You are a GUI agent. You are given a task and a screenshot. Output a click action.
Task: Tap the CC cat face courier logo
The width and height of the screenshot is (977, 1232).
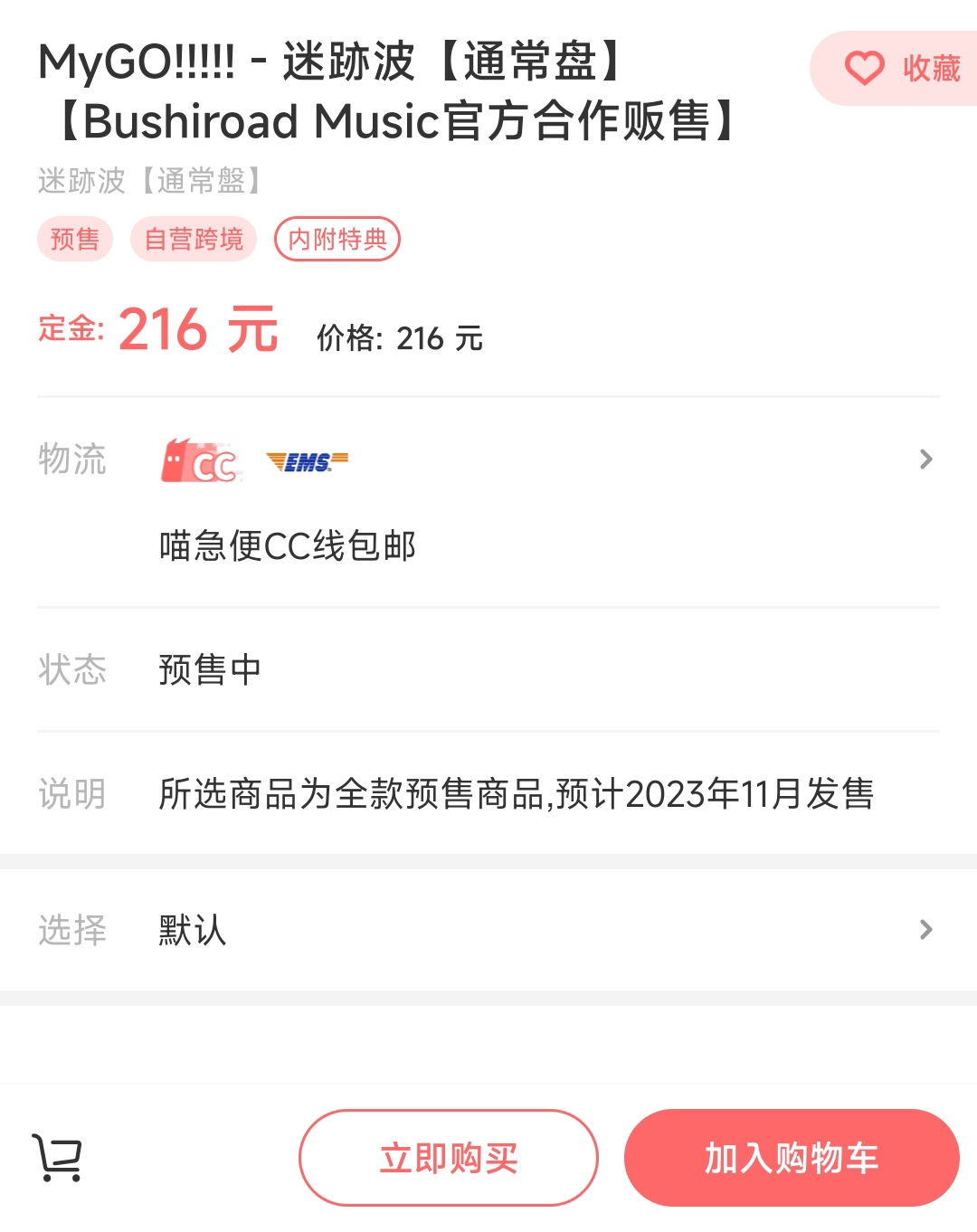pos(201,460)
